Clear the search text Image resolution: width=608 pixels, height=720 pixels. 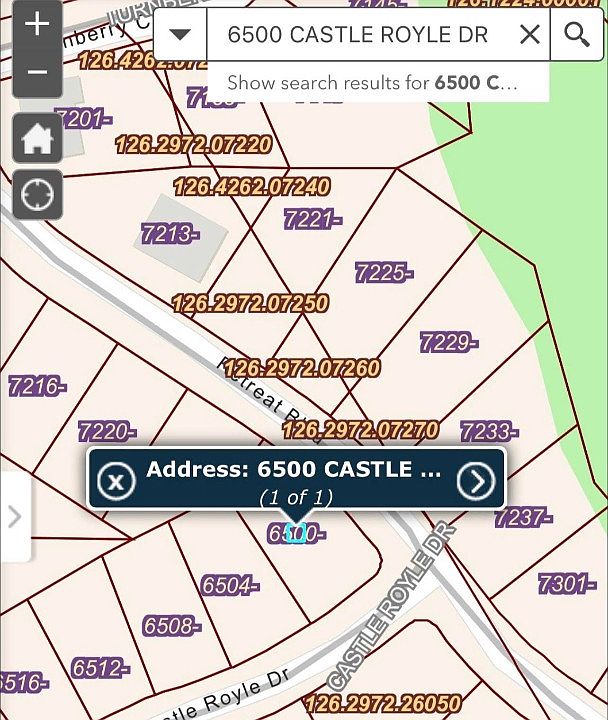(530, 35)
